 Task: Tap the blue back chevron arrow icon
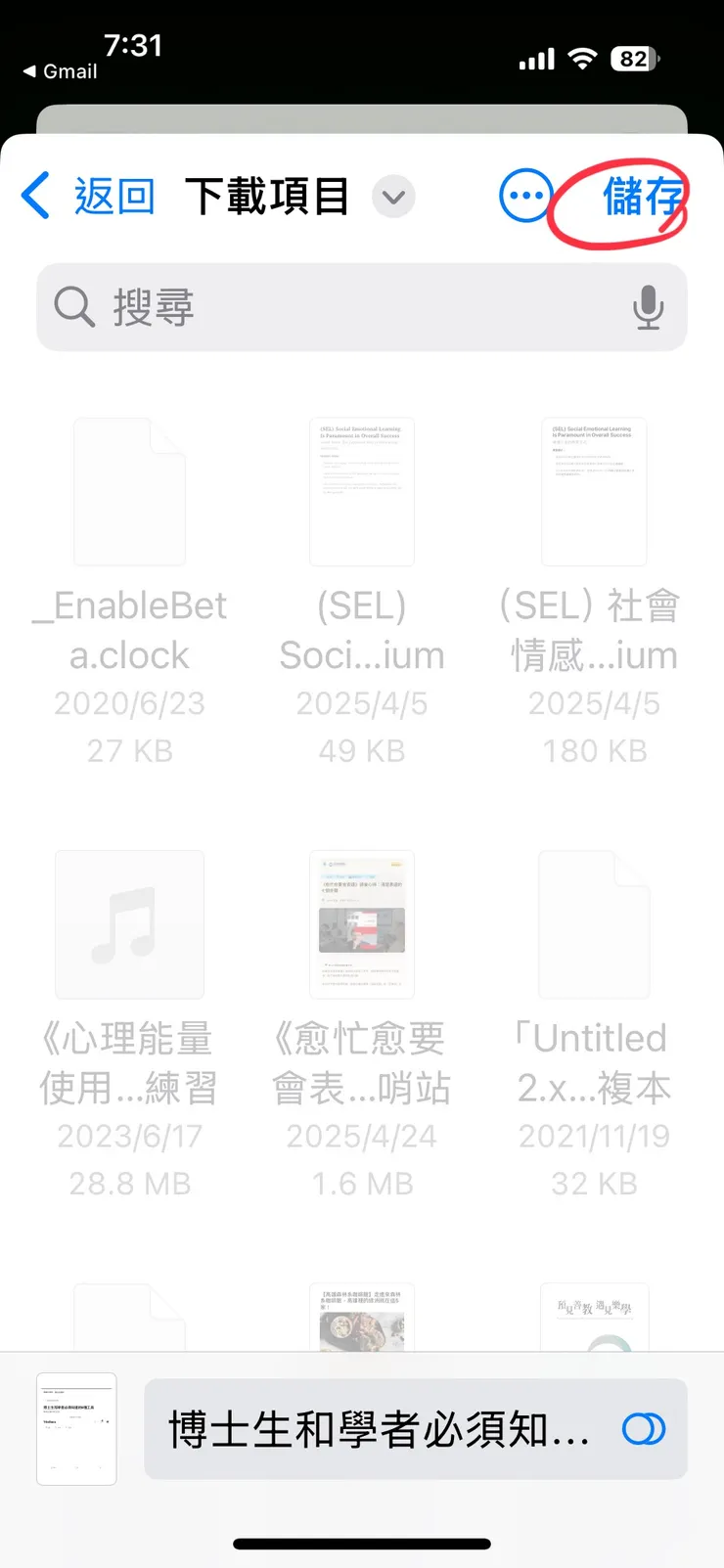[36, 196]
